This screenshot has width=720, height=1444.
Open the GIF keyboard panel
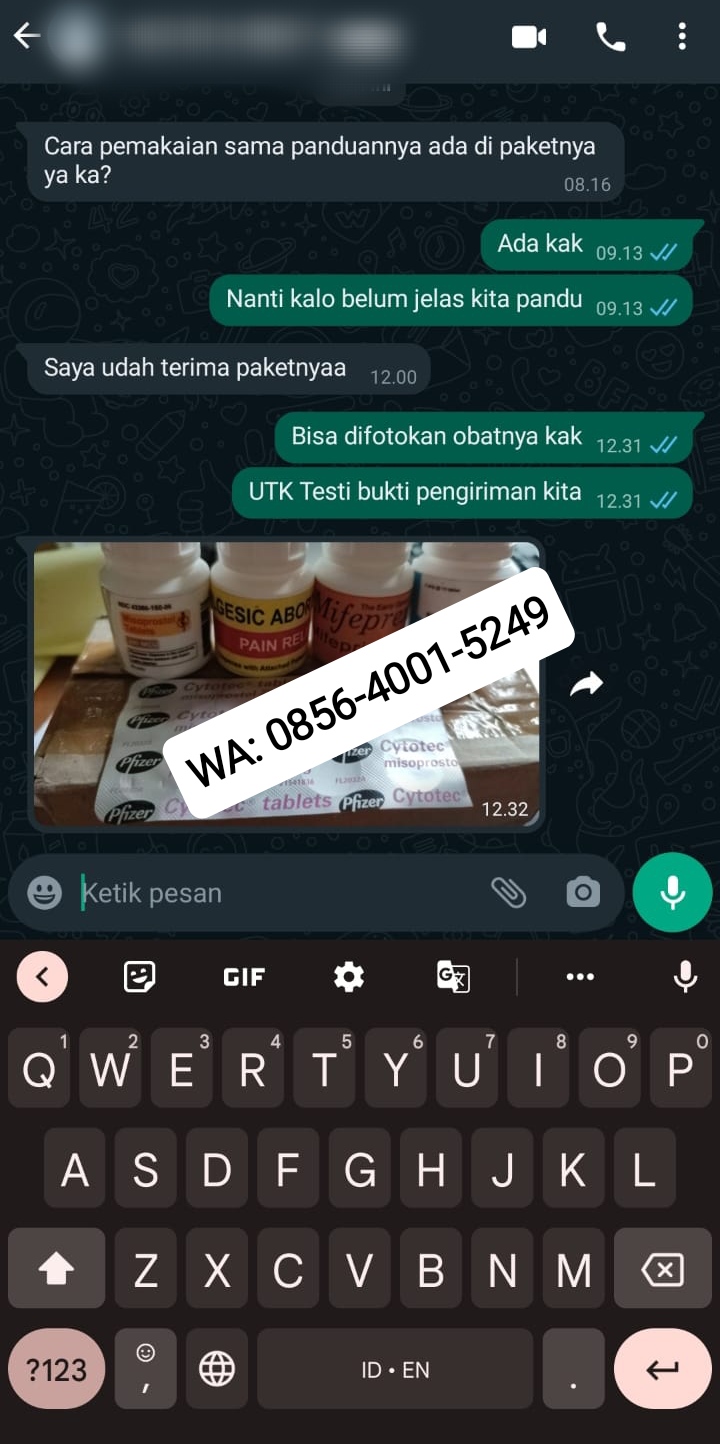coord(244,977)
